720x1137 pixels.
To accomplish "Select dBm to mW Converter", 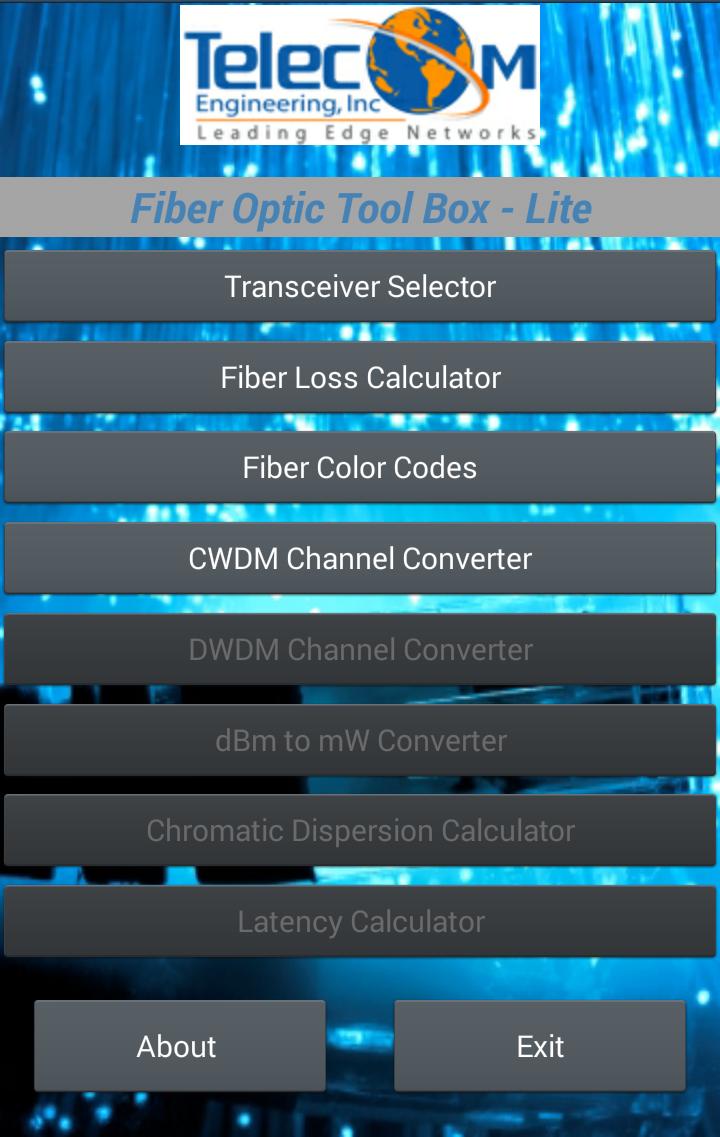I will pos(360,741).
